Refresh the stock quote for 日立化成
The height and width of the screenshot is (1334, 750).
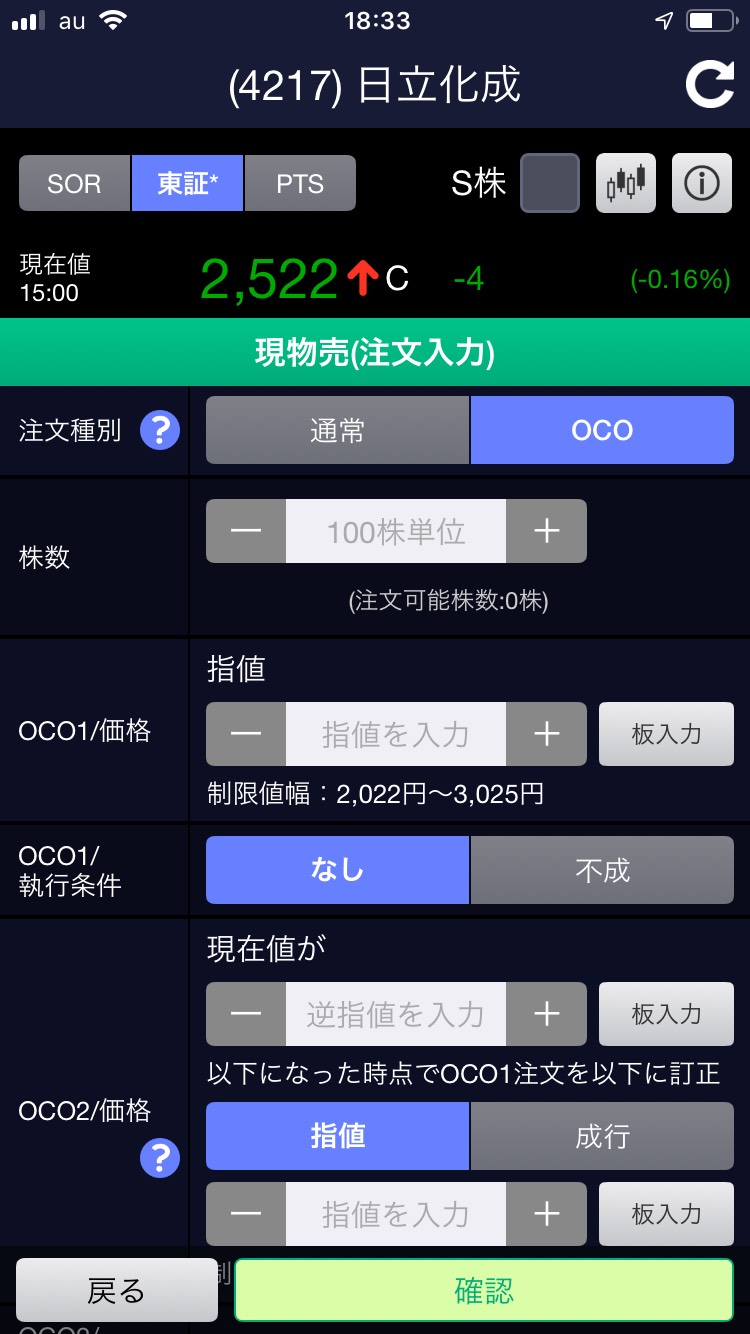tap(710, 85)
